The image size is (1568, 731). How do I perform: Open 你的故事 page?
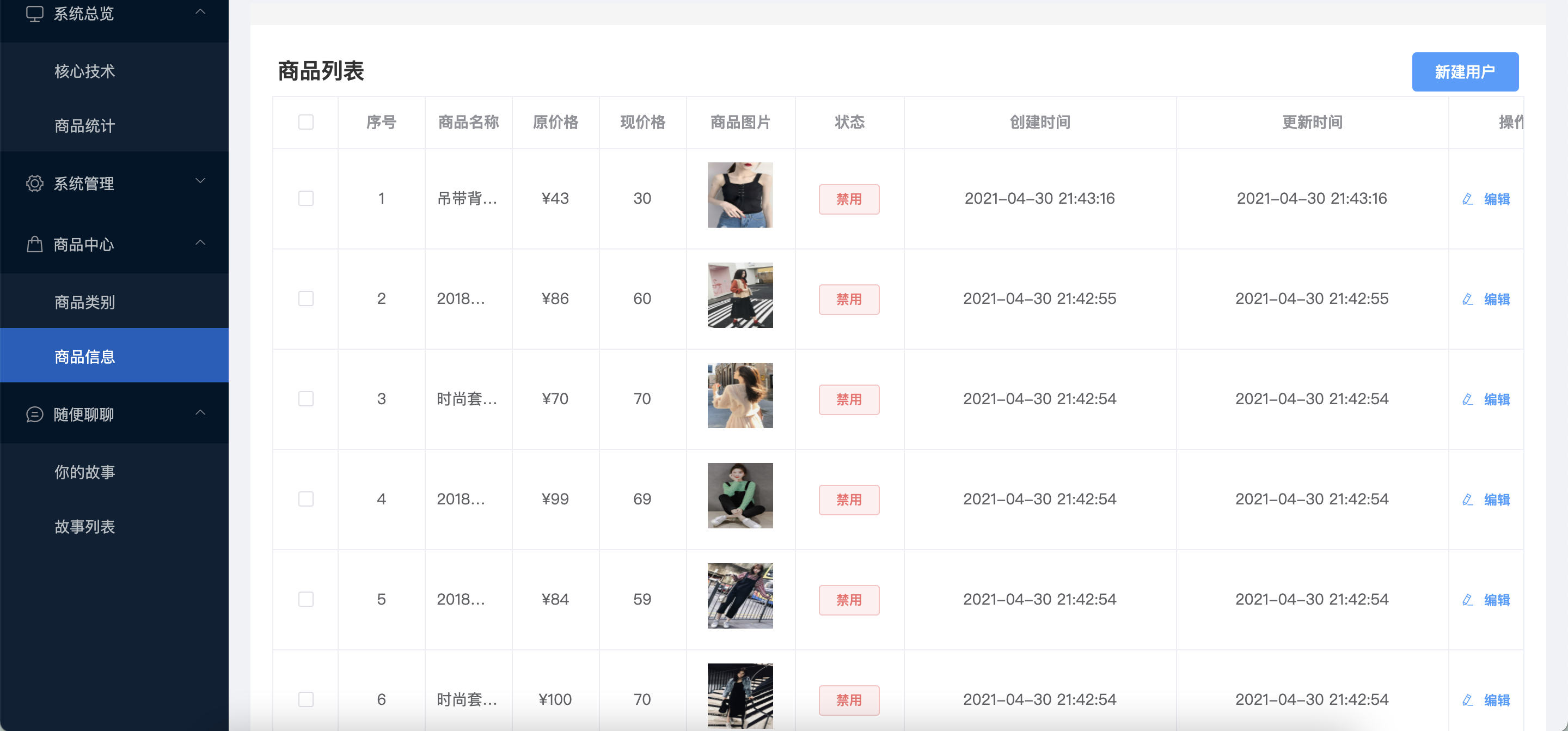point(84,472)
